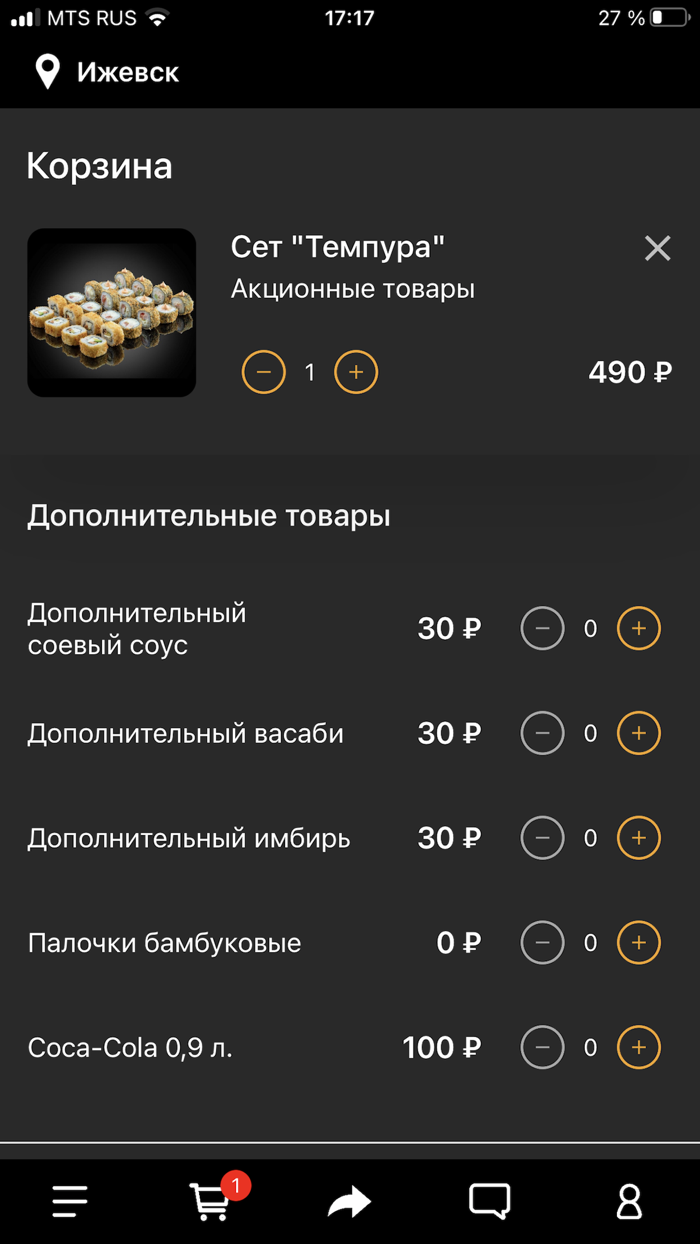This screenshot has height=1244, width=700.
Task: Open the hamburger menu
Action: 70,1201
